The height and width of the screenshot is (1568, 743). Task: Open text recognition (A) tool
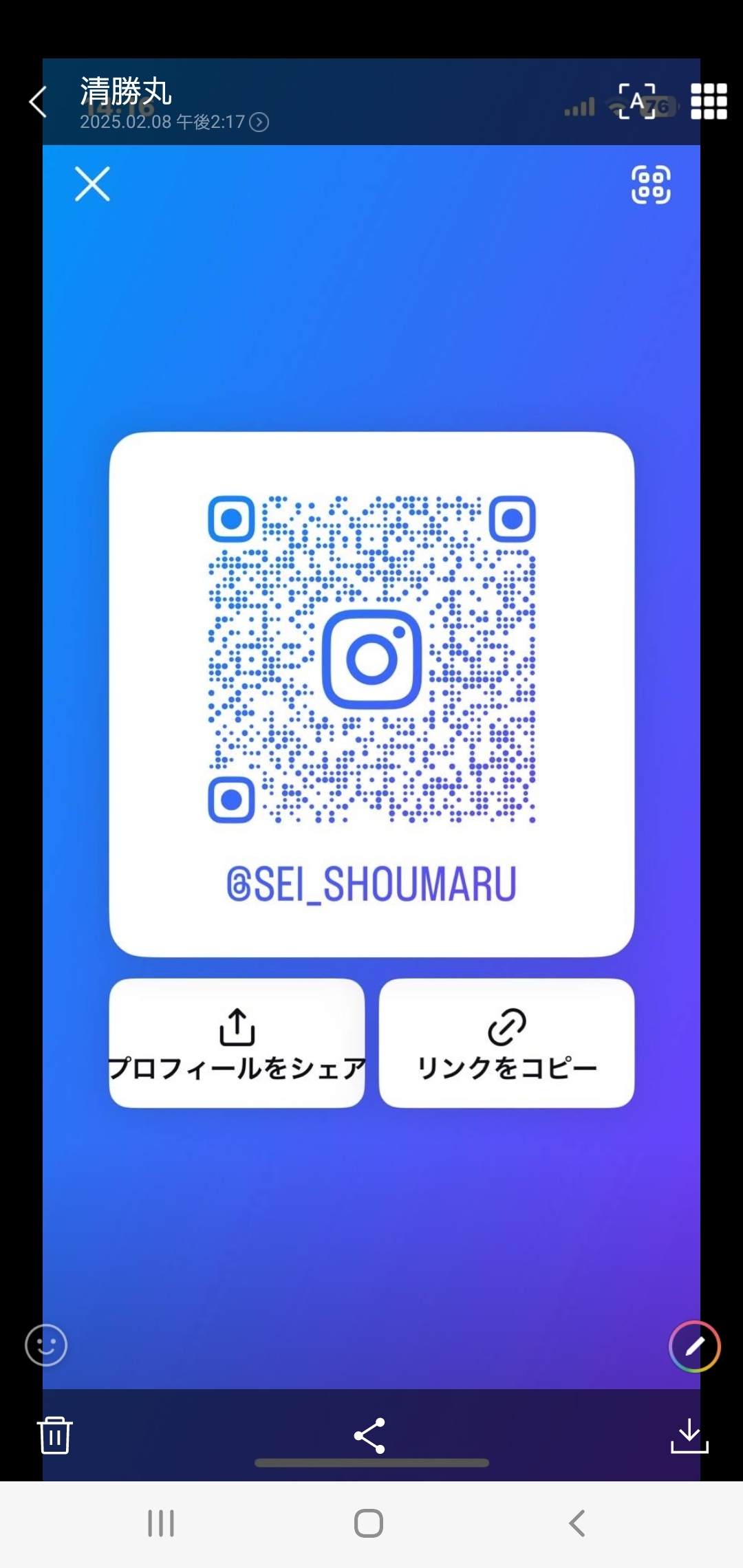[x=637, y=102]
